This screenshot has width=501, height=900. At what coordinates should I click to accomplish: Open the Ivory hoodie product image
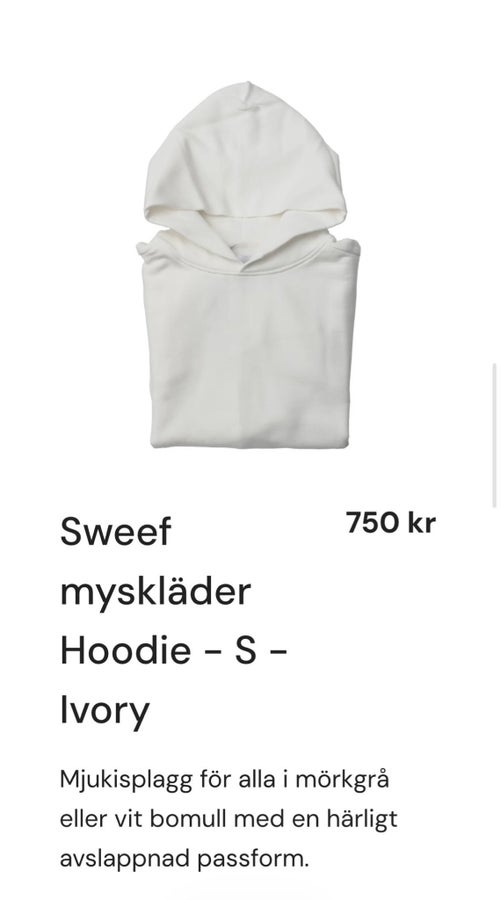pos(248,265)
